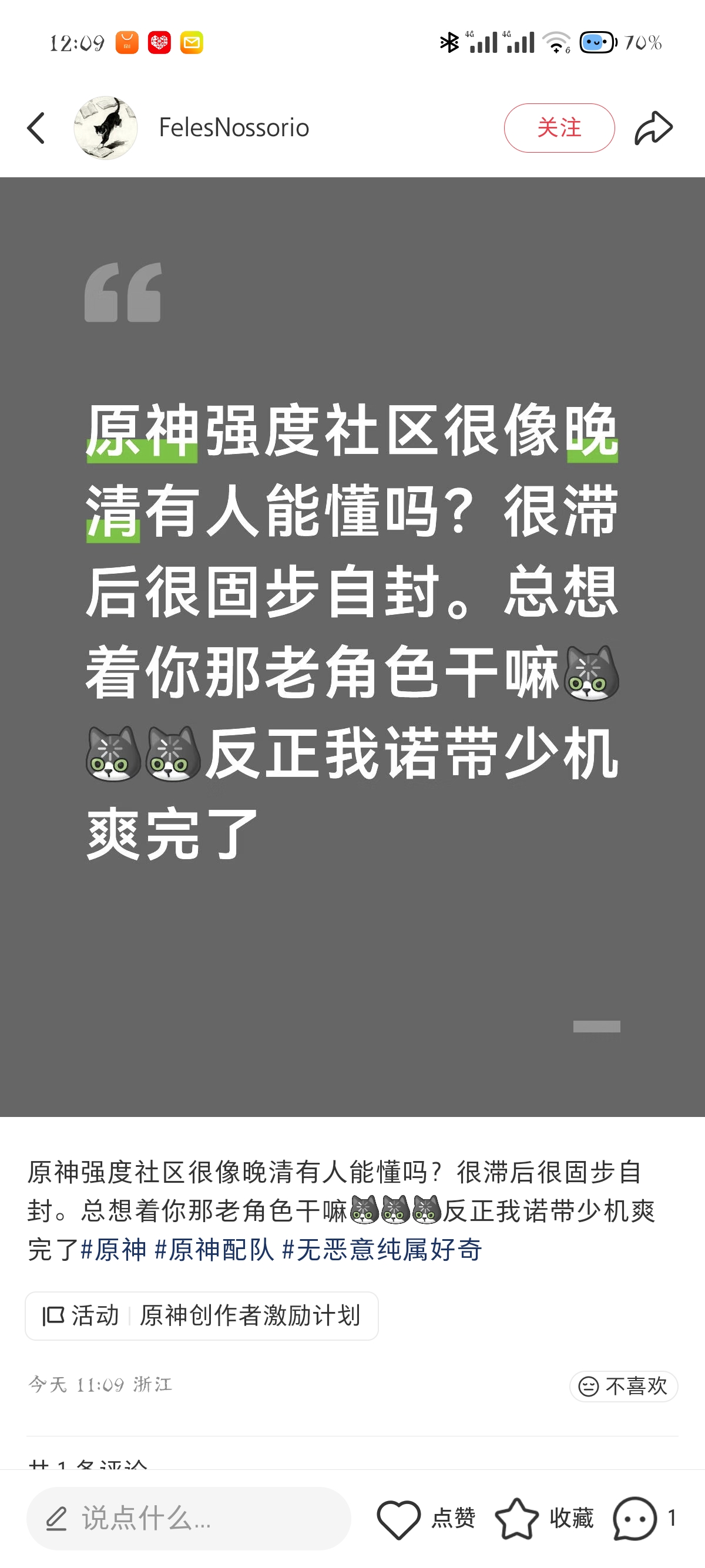The height and width of the screenshot is (1568, 705).
Task: Go back using the top-left arrow
Action: click(x=36, y=128)
